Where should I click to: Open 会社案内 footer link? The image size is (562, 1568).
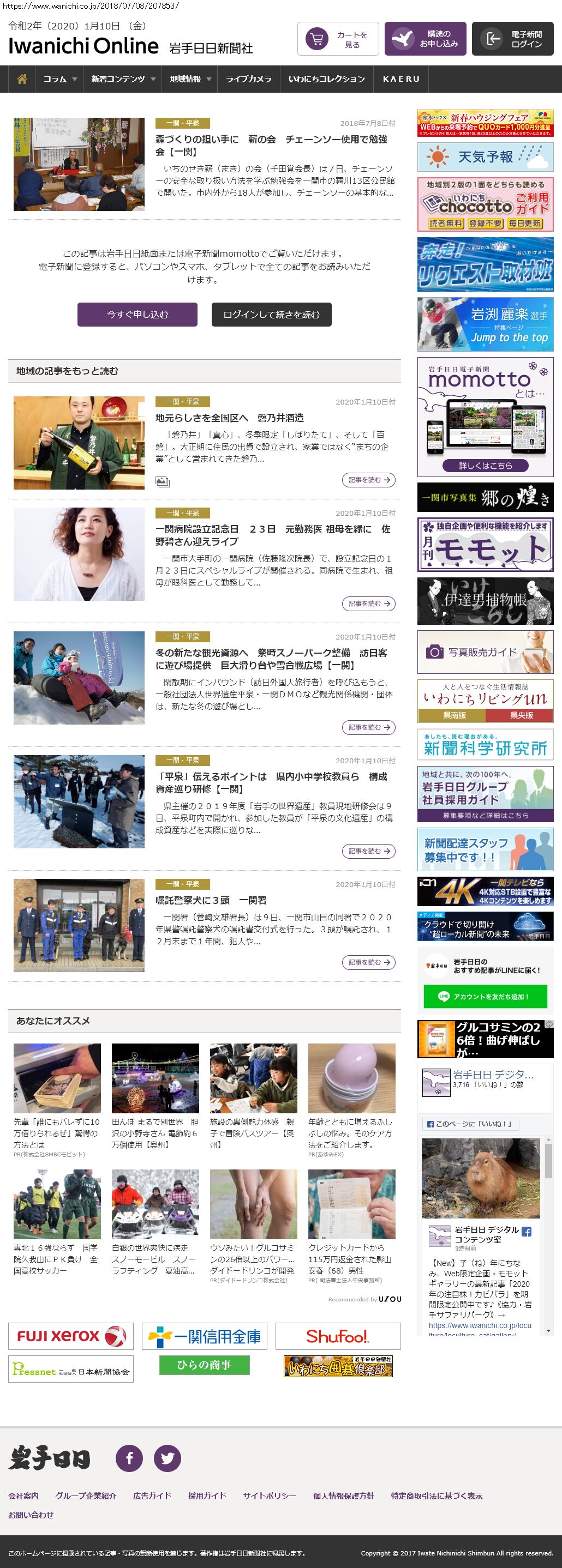[x=23, y=1495]
